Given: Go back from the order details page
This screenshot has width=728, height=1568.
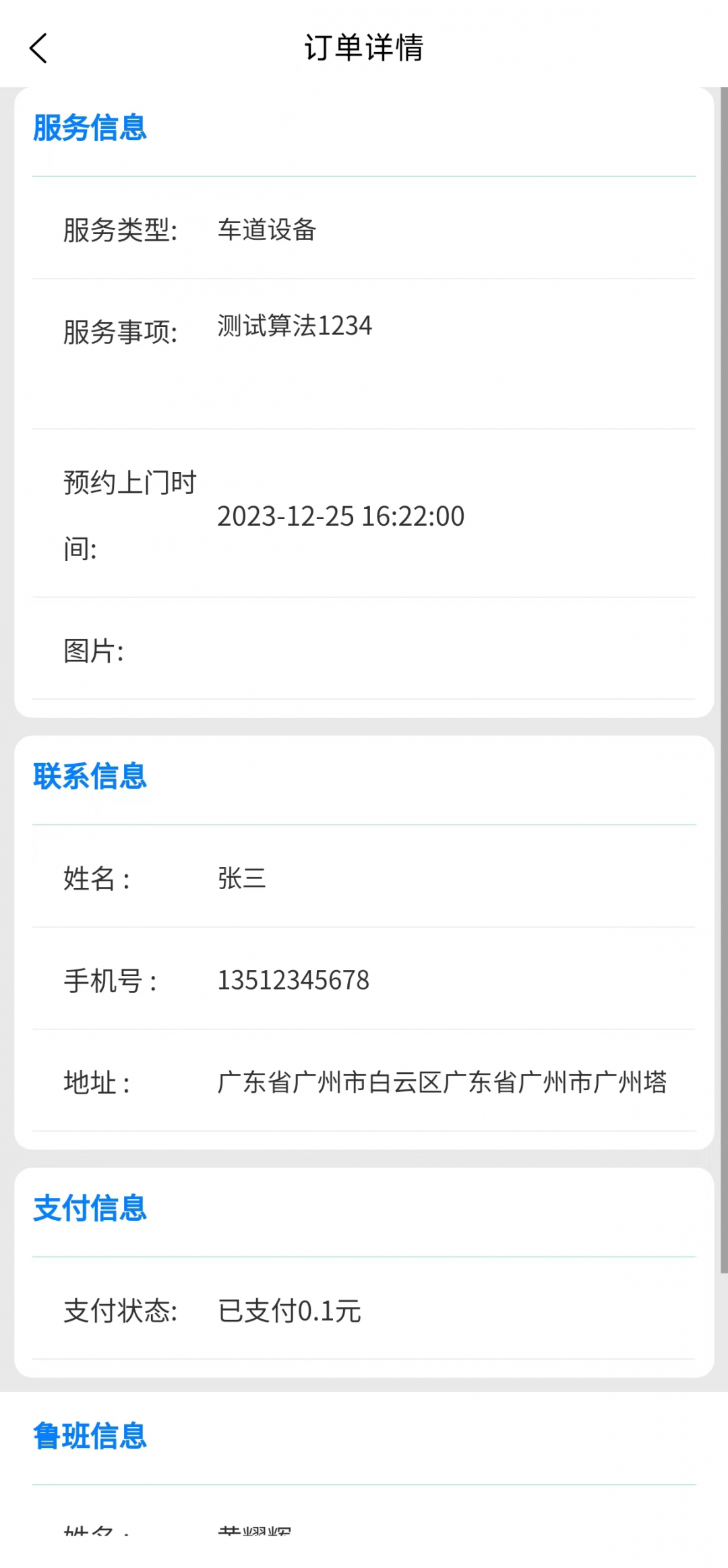Looking at the screenshot, I should tap(38, 49).
